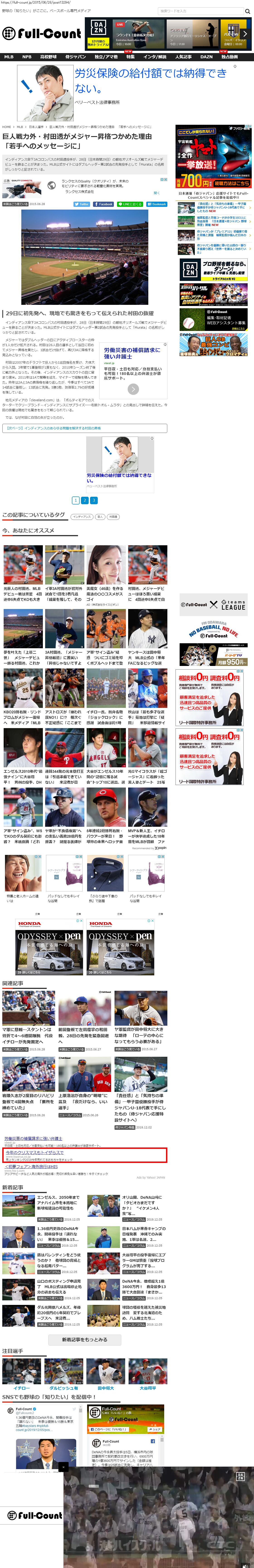Switch to the NPB tab
This screenshot has height=1568, width=254.
(27, 57)
